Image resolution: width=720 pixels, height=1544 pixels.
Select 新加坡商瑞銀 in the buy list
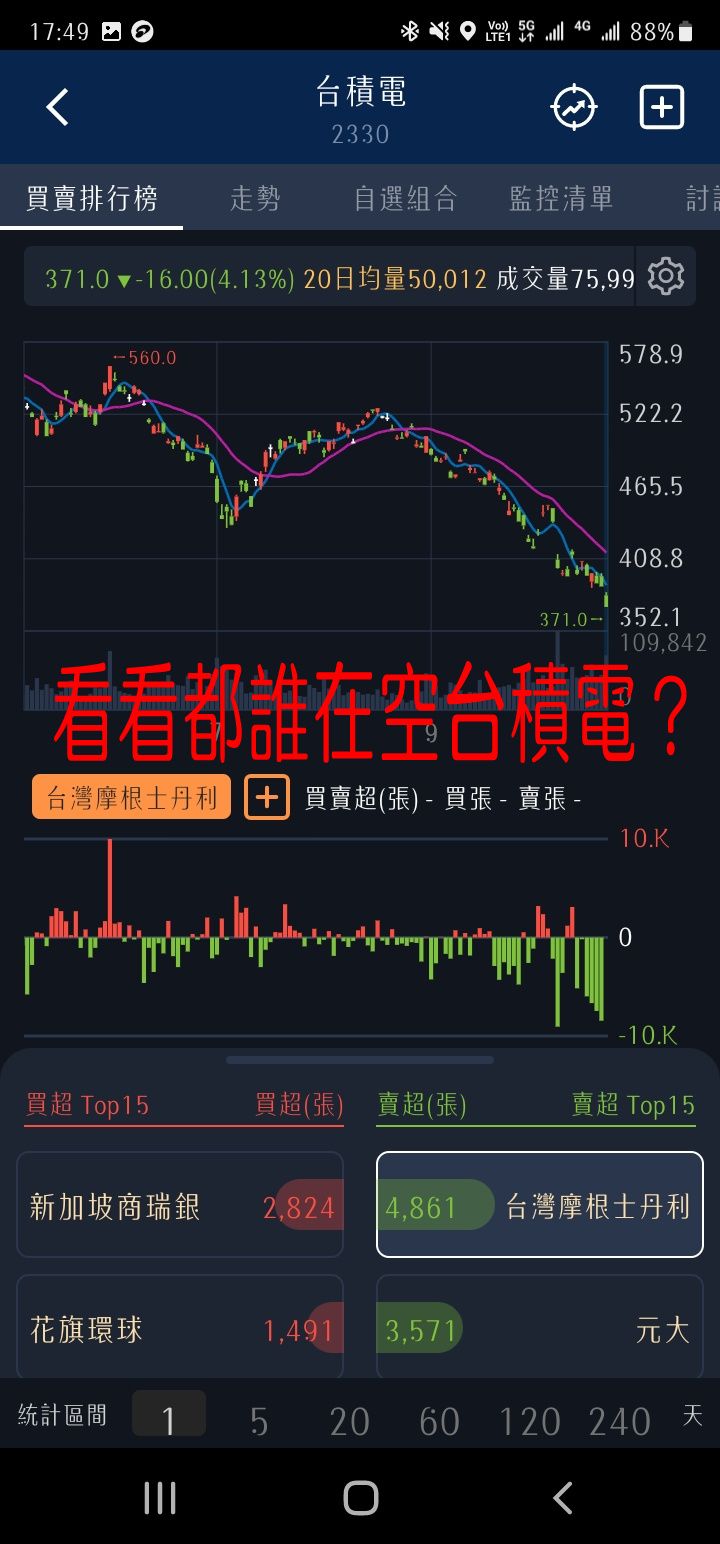coord(180,1205)
